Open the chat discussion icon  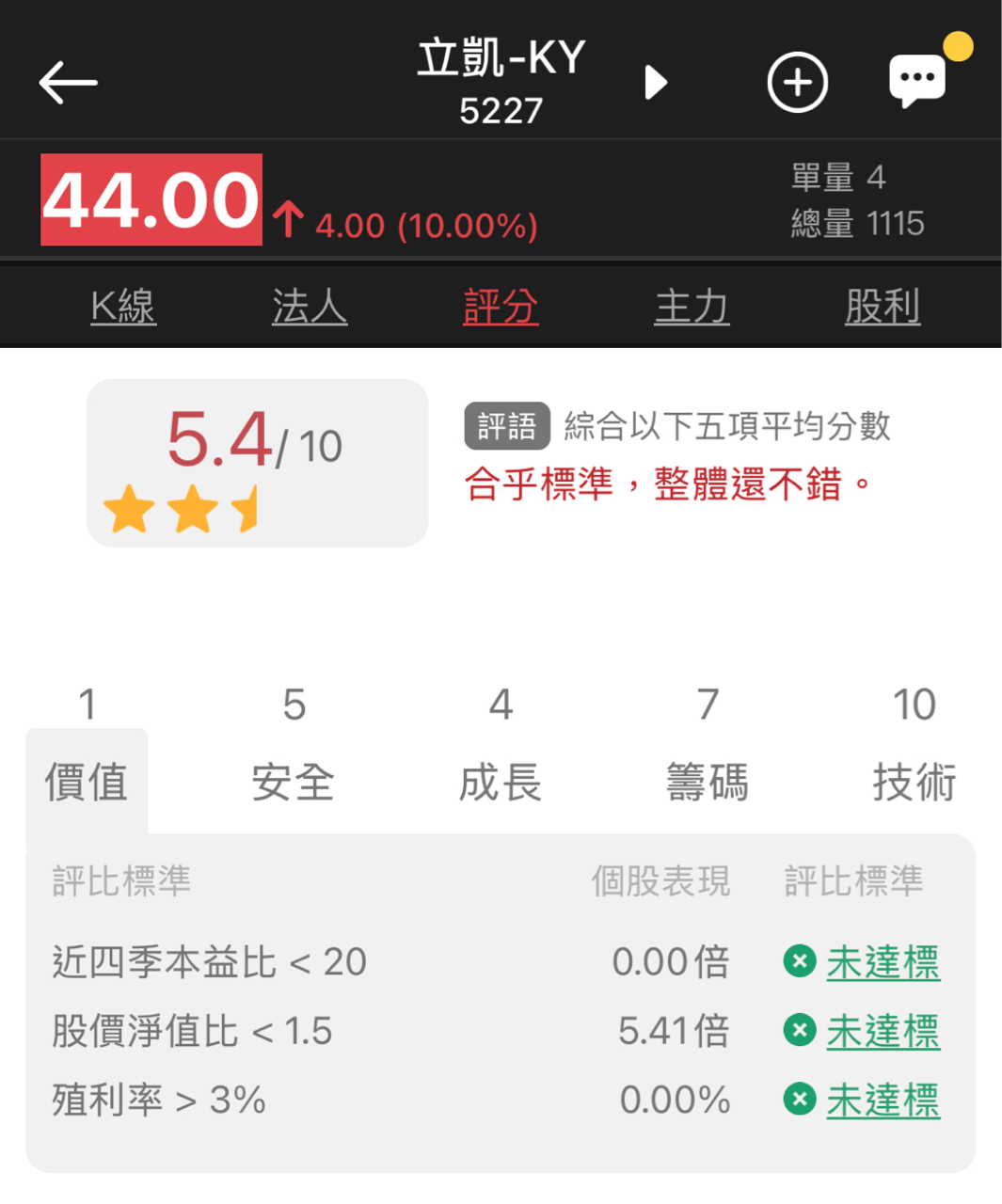(x=915, y=80)
